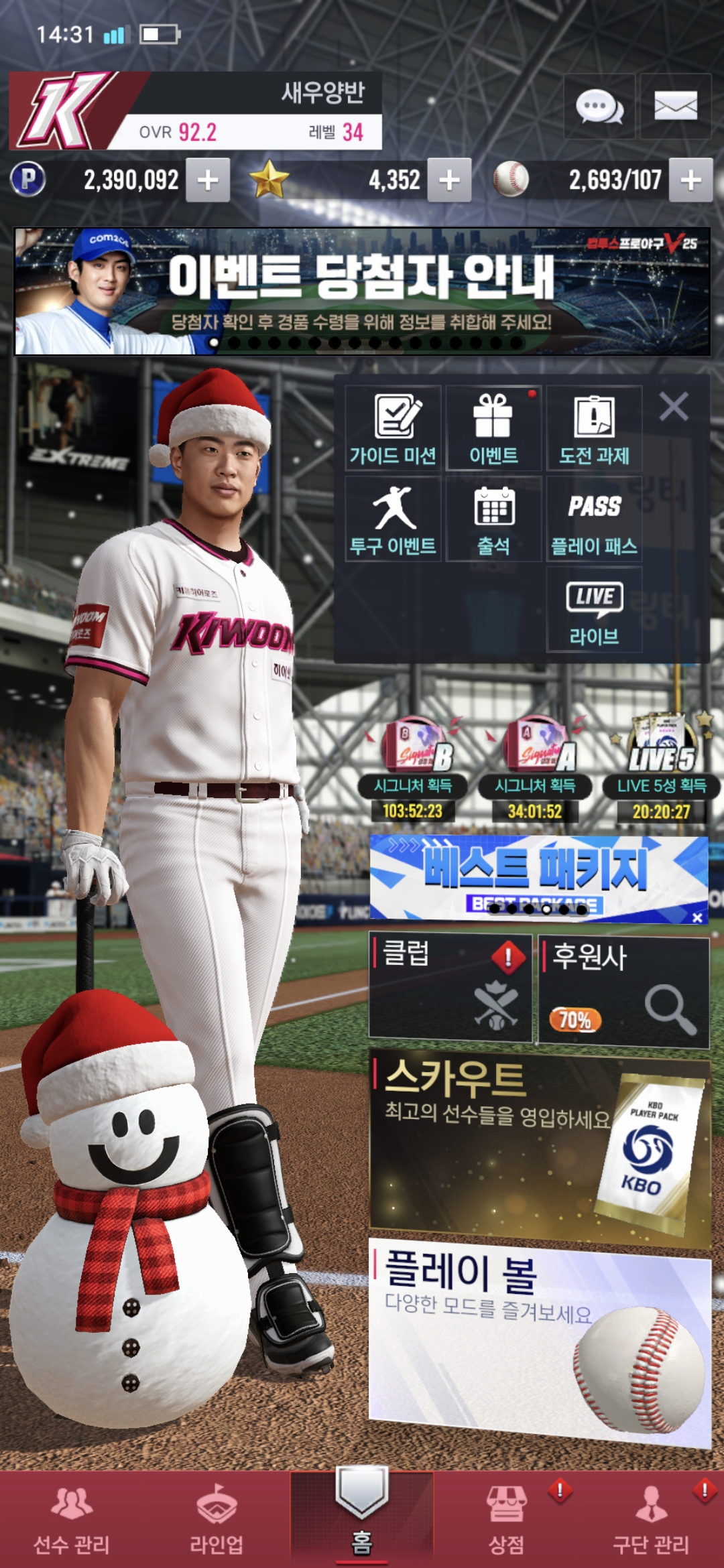The image size is (724, 1568).
Task: Open the 이벤트 당첨자 안내 banner
Action: [x=362, y=291]
